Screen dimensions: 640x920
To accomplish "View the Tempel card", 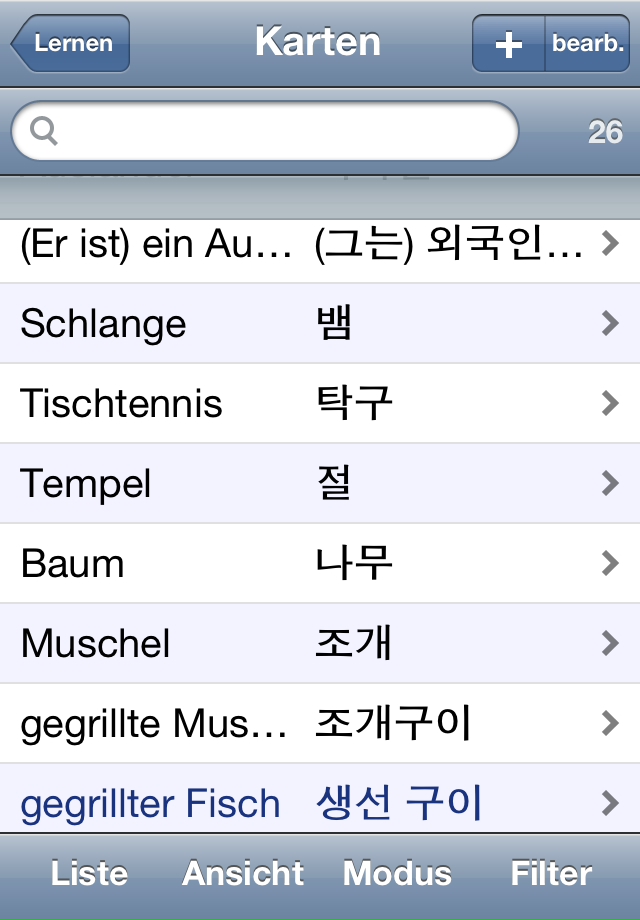I will click(320, 483).
